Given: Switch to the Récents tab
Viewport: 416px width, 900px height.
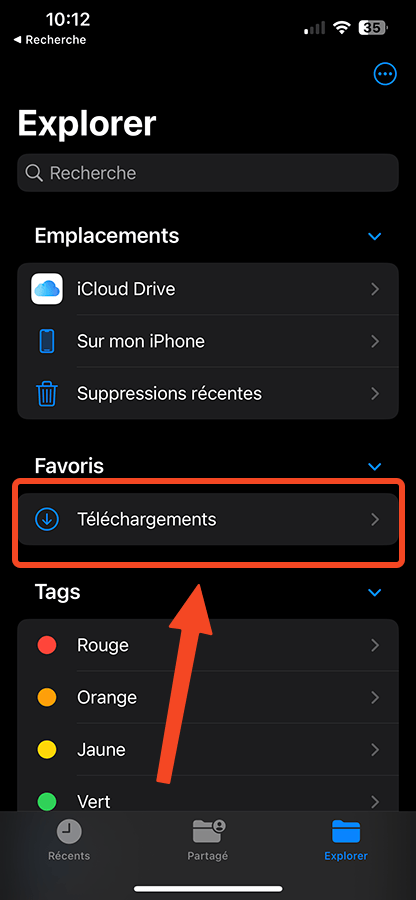Looking at the screenshot, I should point(69,840).
